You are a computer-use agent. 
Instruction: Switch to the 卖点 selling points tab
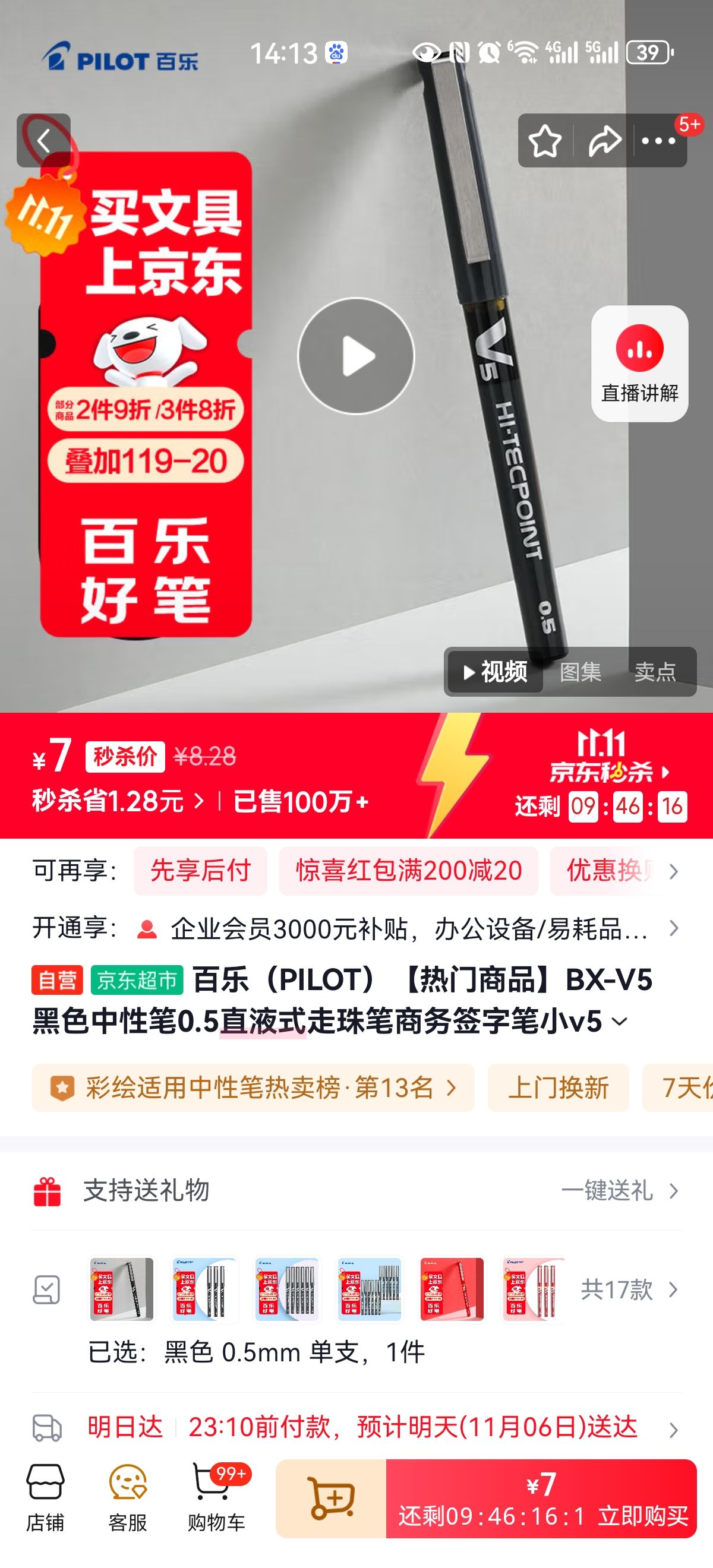(656, 672)
